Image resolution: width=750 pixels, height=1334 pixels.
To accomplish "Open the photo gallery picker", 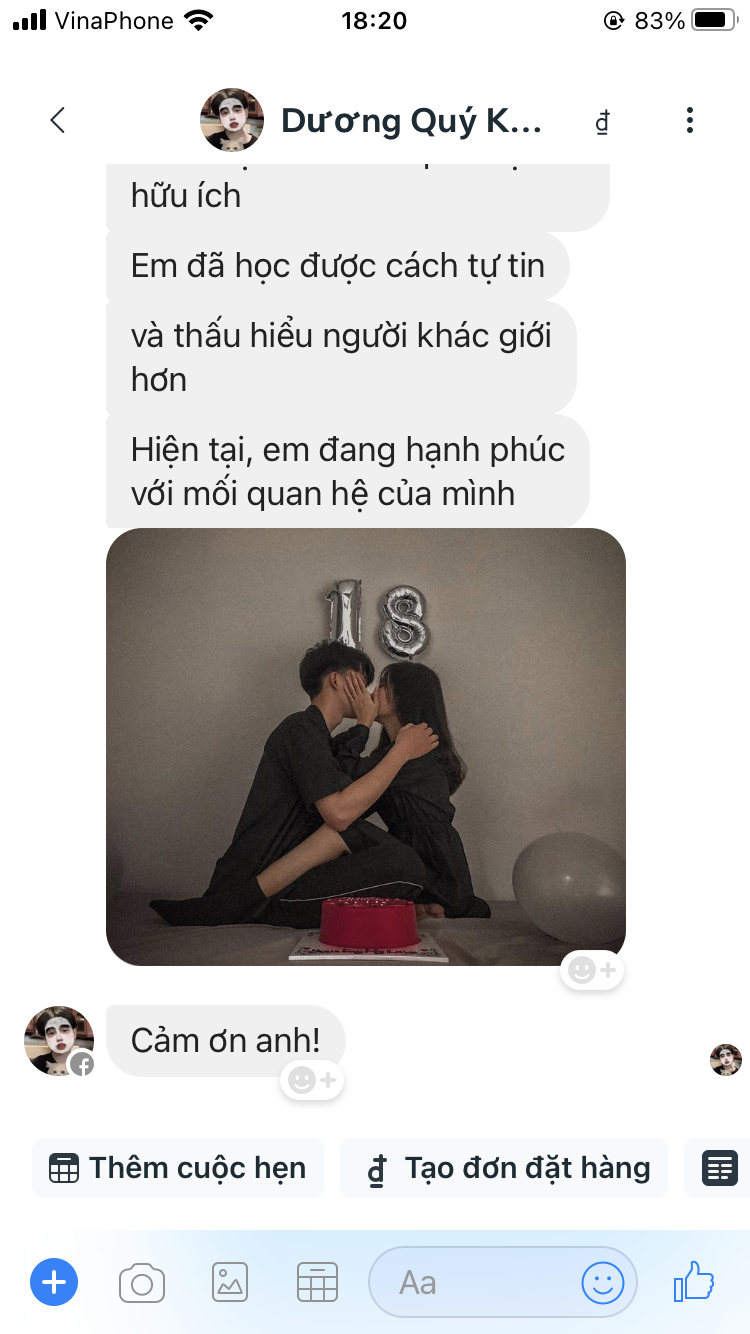I will pos(230,1282).
